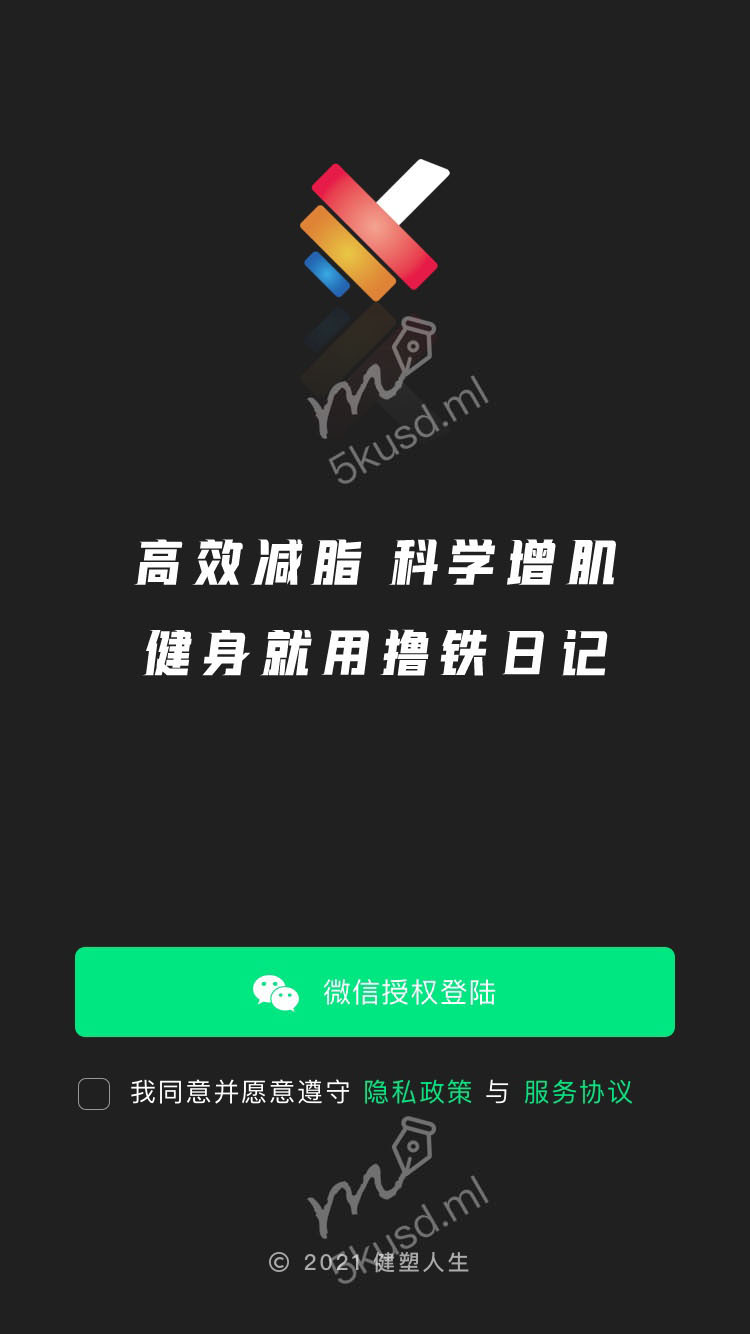Check the agreement checkbox
The height and width of the screenshot is (1334, 750).
(94, 1093)
